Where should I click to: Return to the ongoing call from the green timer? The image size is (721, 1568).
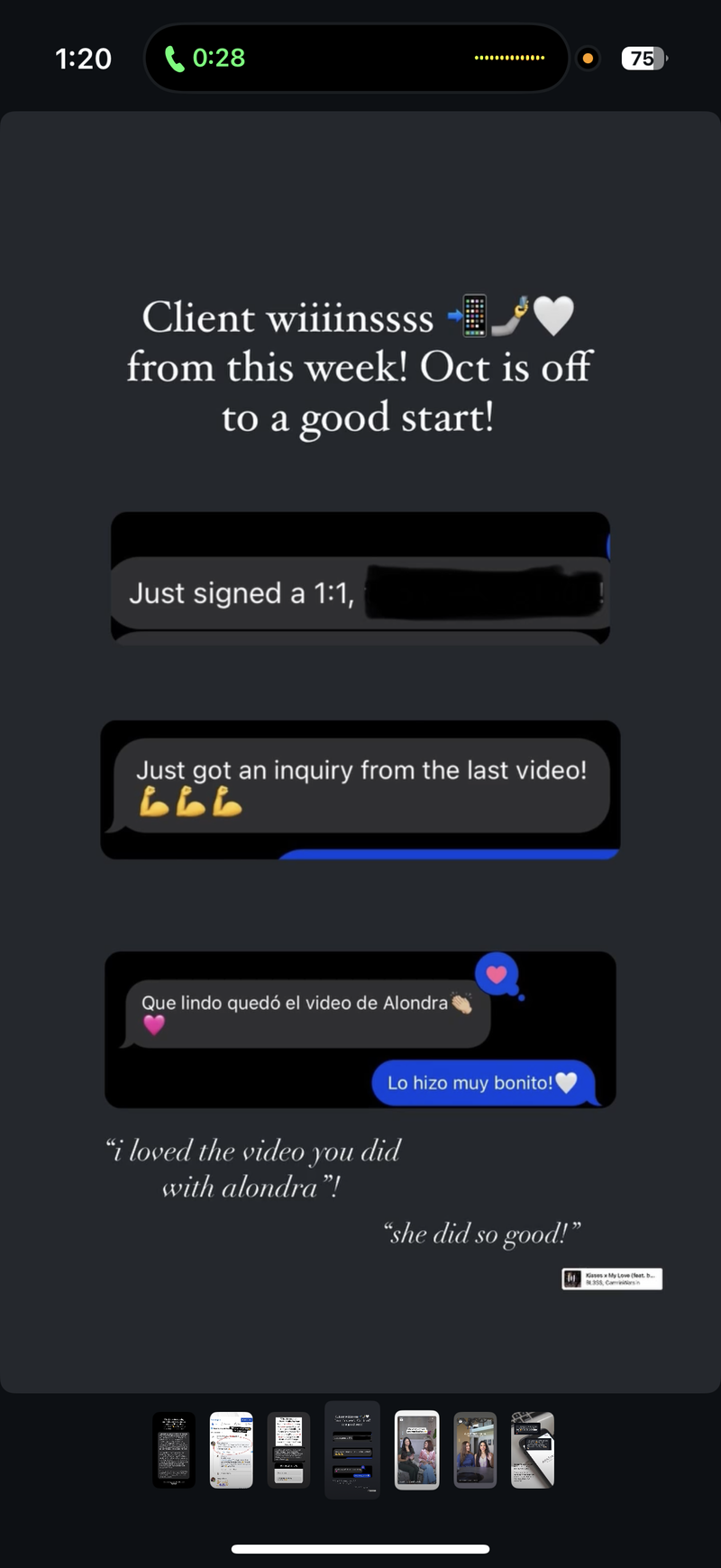[x=206, y=58]
